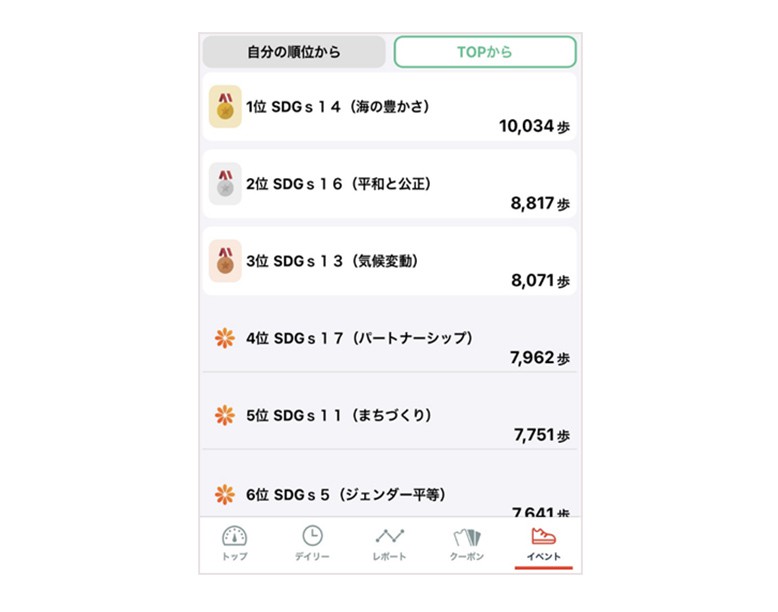Switch to the レポート tab
Image resolution: width=778 pixels, height=612 pixels.
coord(390,544)
